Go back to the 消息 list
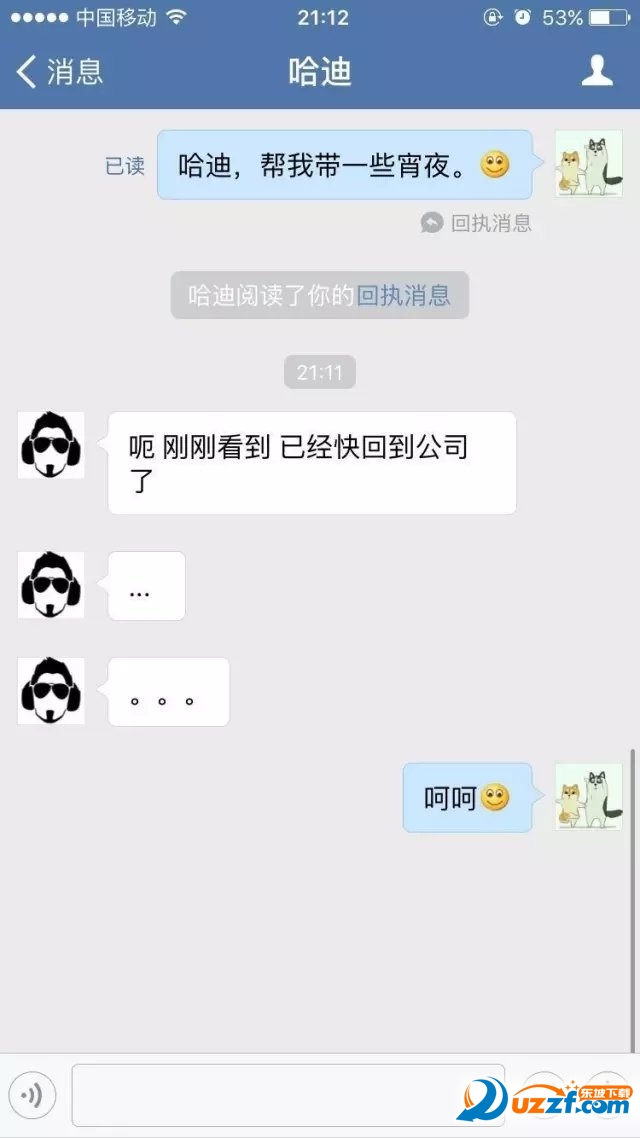Viewport: 640px width, 1138px height. point(60,72)
